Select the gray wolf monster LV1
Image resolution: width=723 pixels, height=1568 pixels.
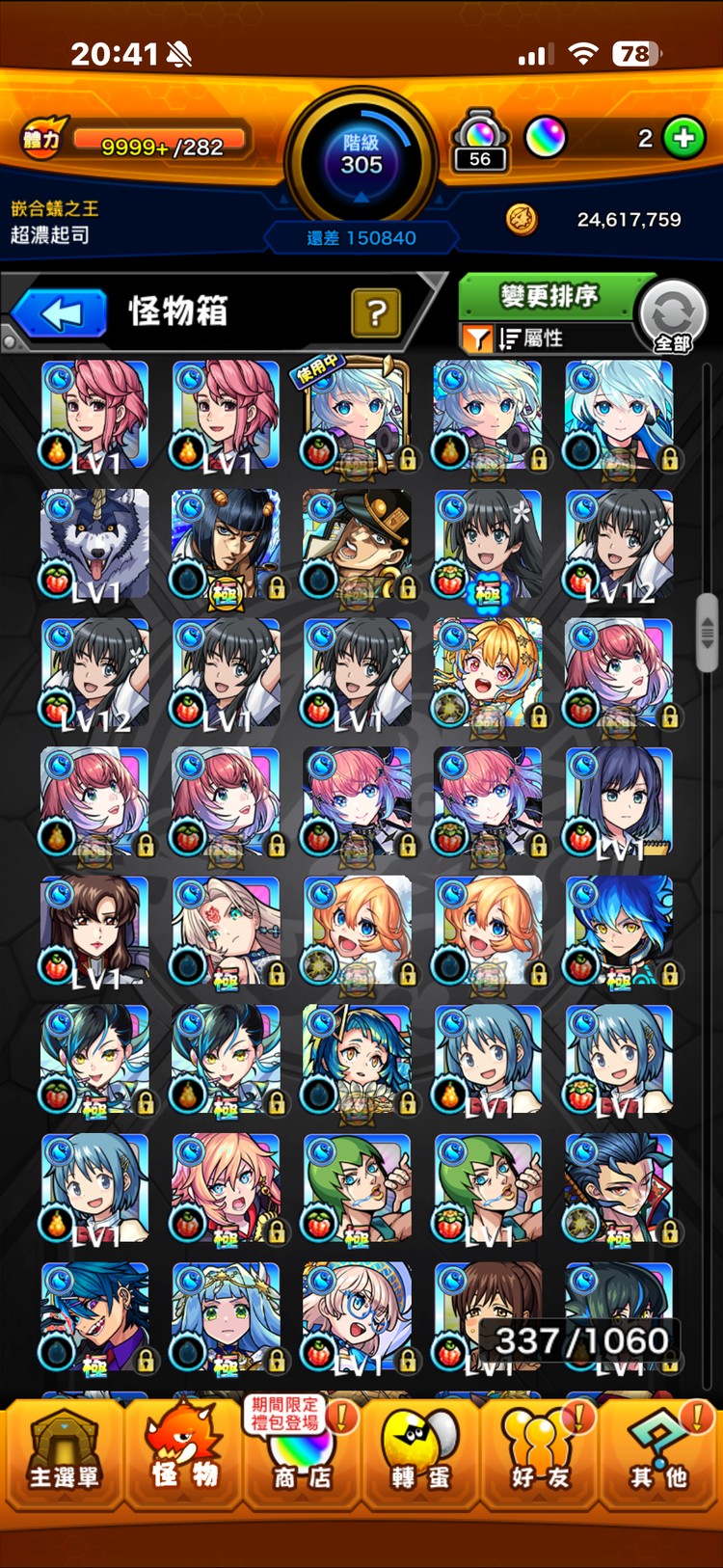click(x=94, y=545)
